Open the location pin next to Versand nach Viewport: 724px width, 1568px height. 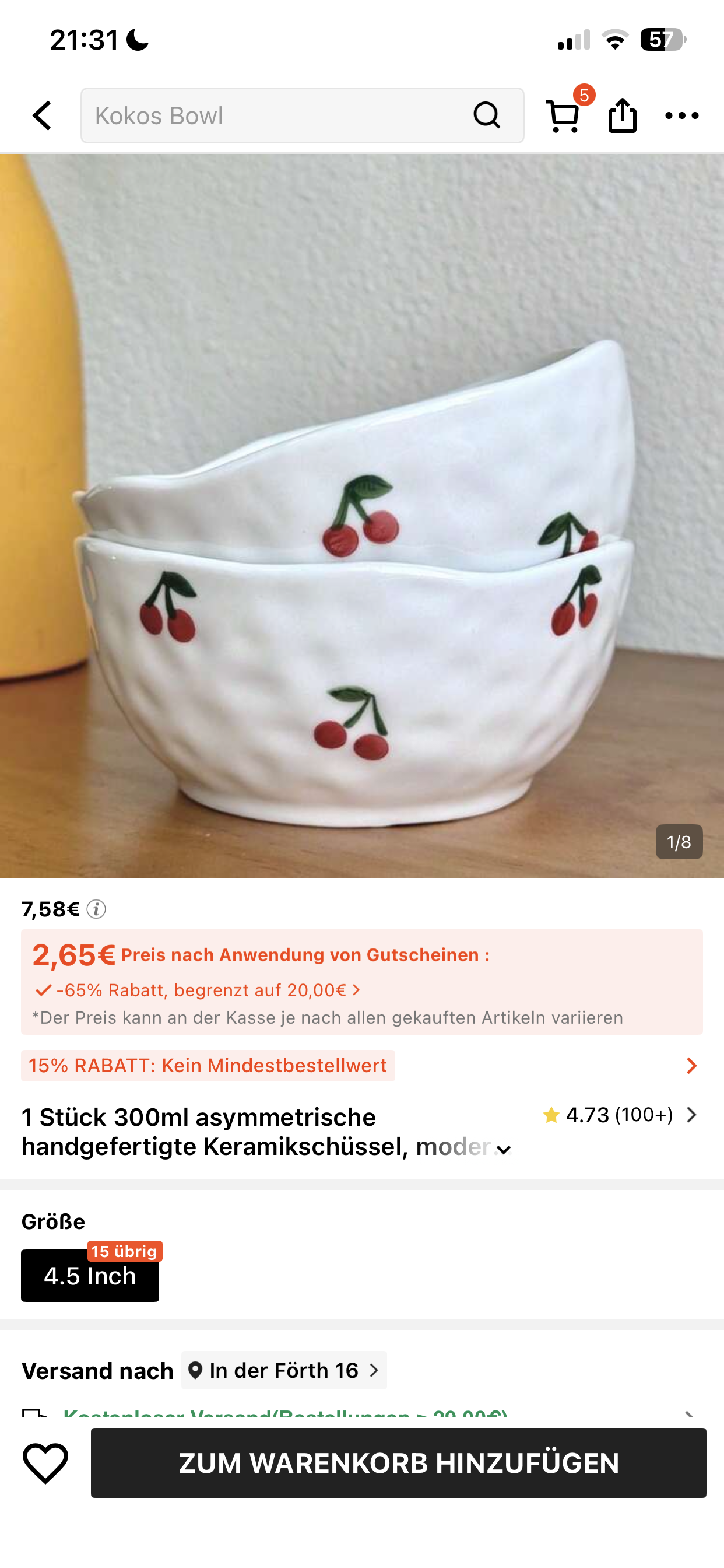[x=196, y=1371]
